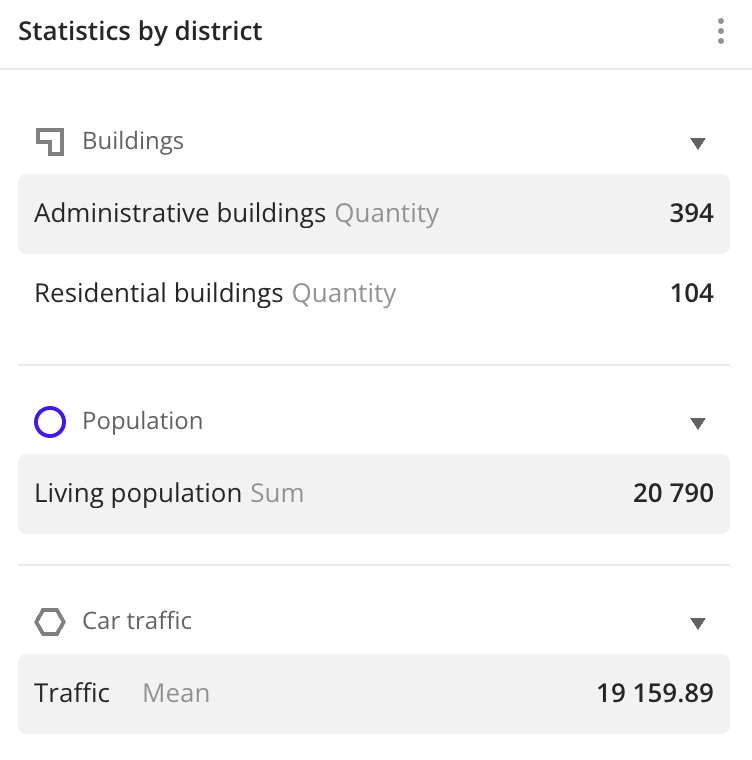This screenshot has height=760, width=752.
Task: Click the Buildings section label
Action: click(132, 141)
